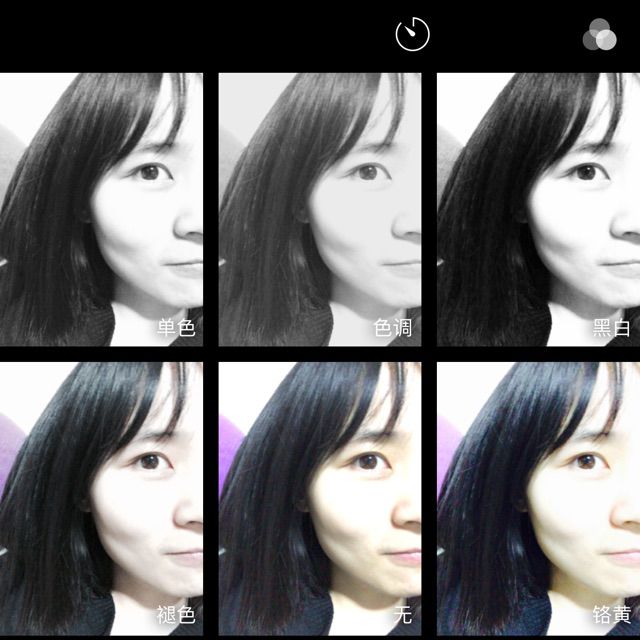Image resolution: width=640 pixels, height=640 pixels.
Task: Select 无 to remove filters
Action: pos(320,498)
